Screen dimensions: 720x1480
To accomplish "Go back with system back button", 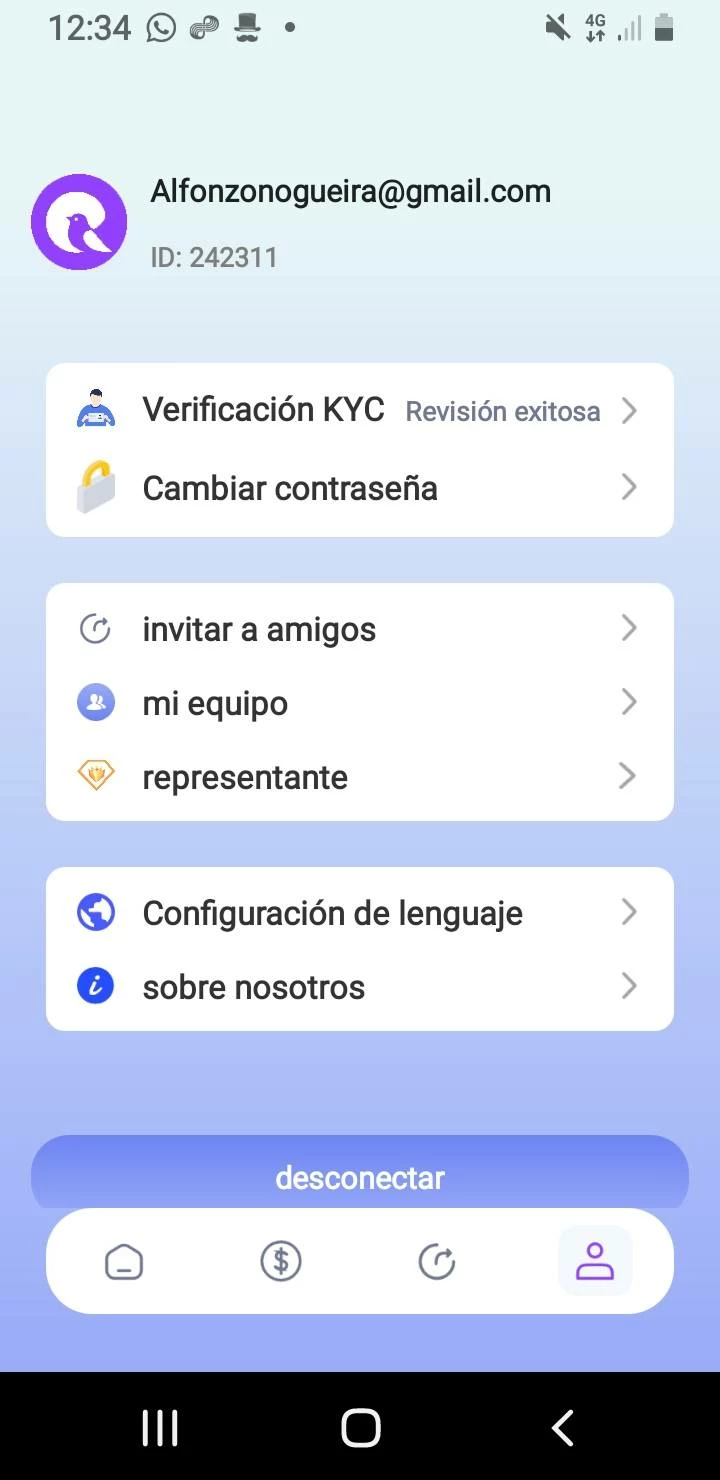I will point(563,1428).
